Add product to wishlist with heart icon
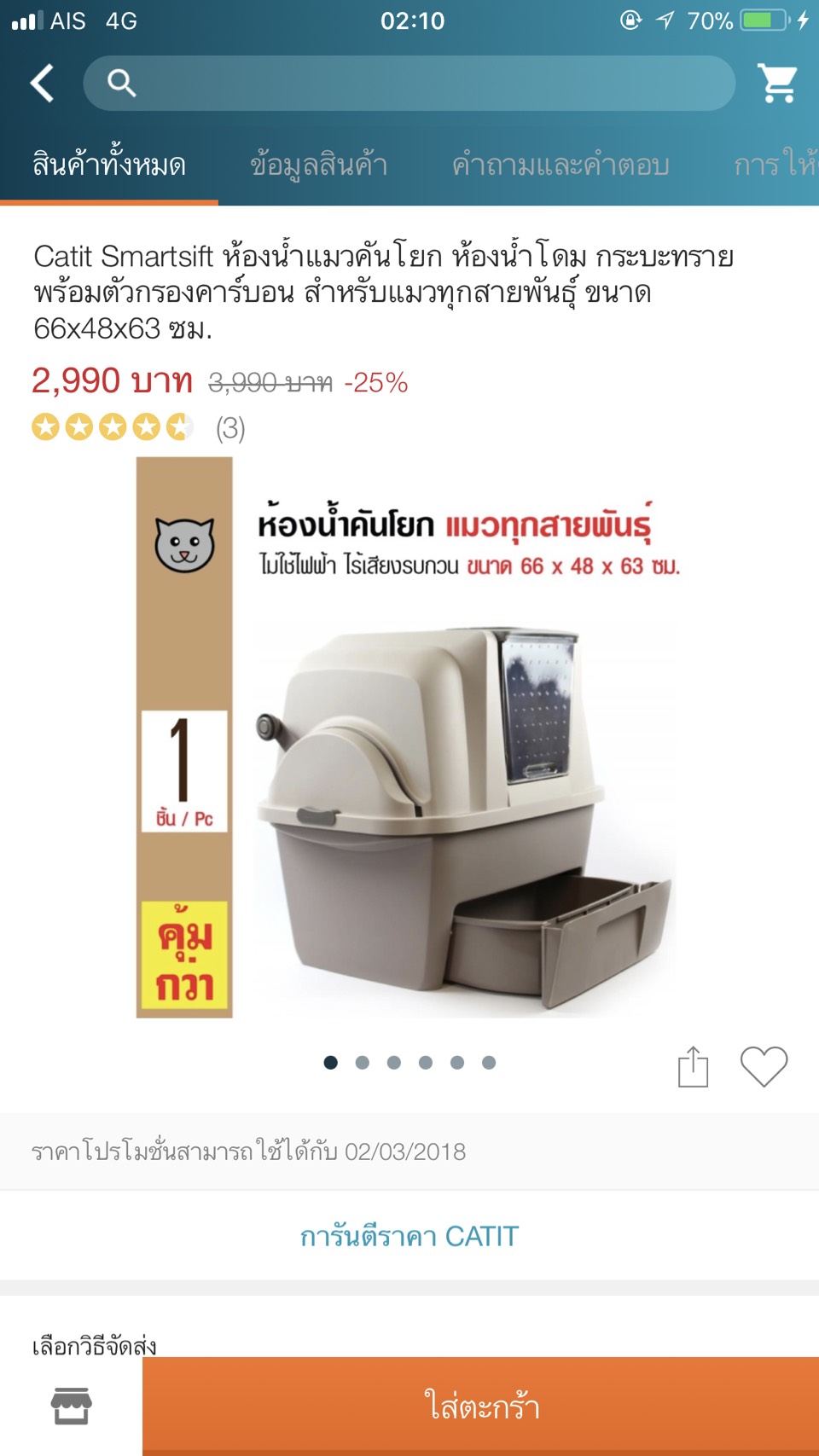Screen dimensions: 819x1456 [x=764, y=1066]
